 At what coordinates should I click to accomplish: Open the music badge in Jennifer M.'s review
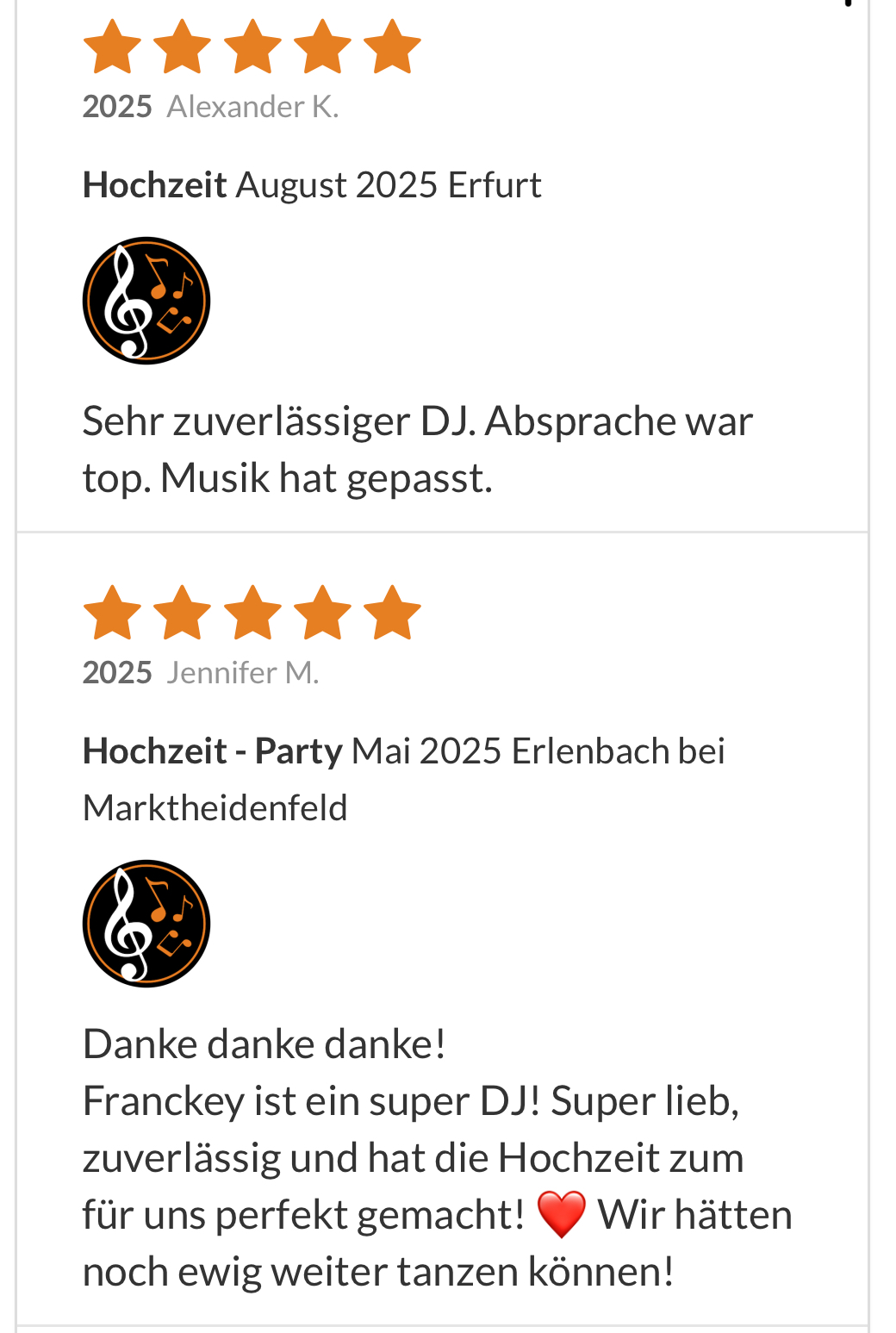tap(146, 924)
